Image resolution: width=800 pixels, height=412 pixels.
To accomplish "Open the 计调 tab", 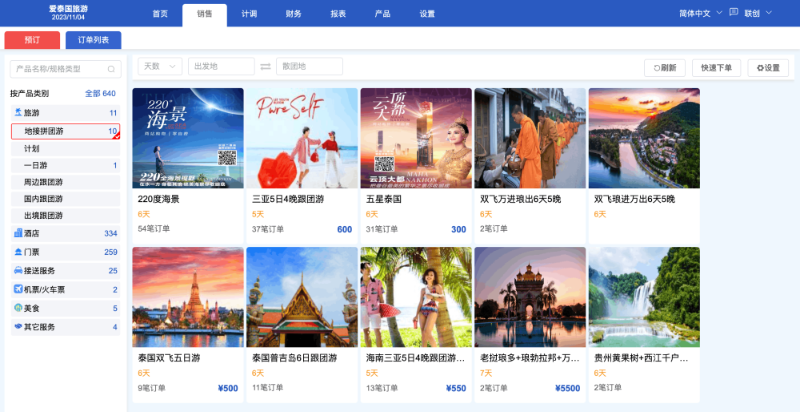I will pos(249,14).
